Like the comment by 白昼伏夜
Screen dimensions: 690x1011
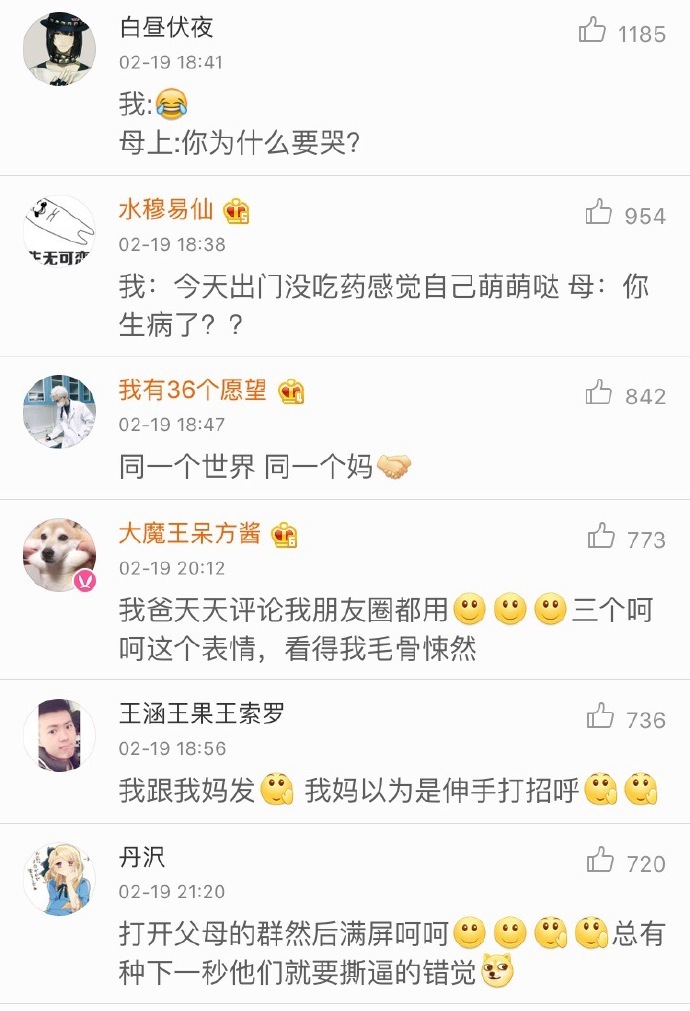(x=593, y=32)
